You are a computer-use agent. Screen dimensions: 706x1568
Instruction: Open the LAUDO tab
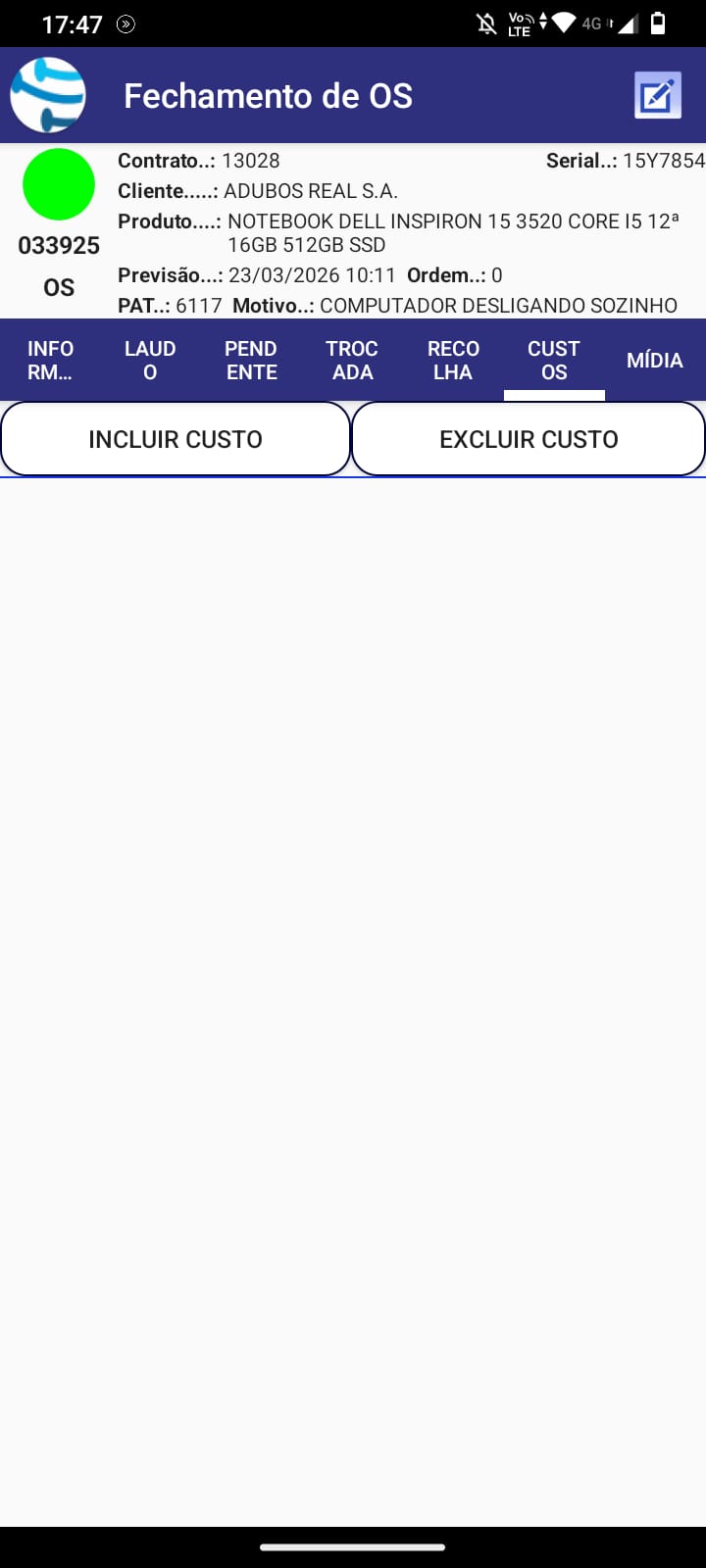150,360
